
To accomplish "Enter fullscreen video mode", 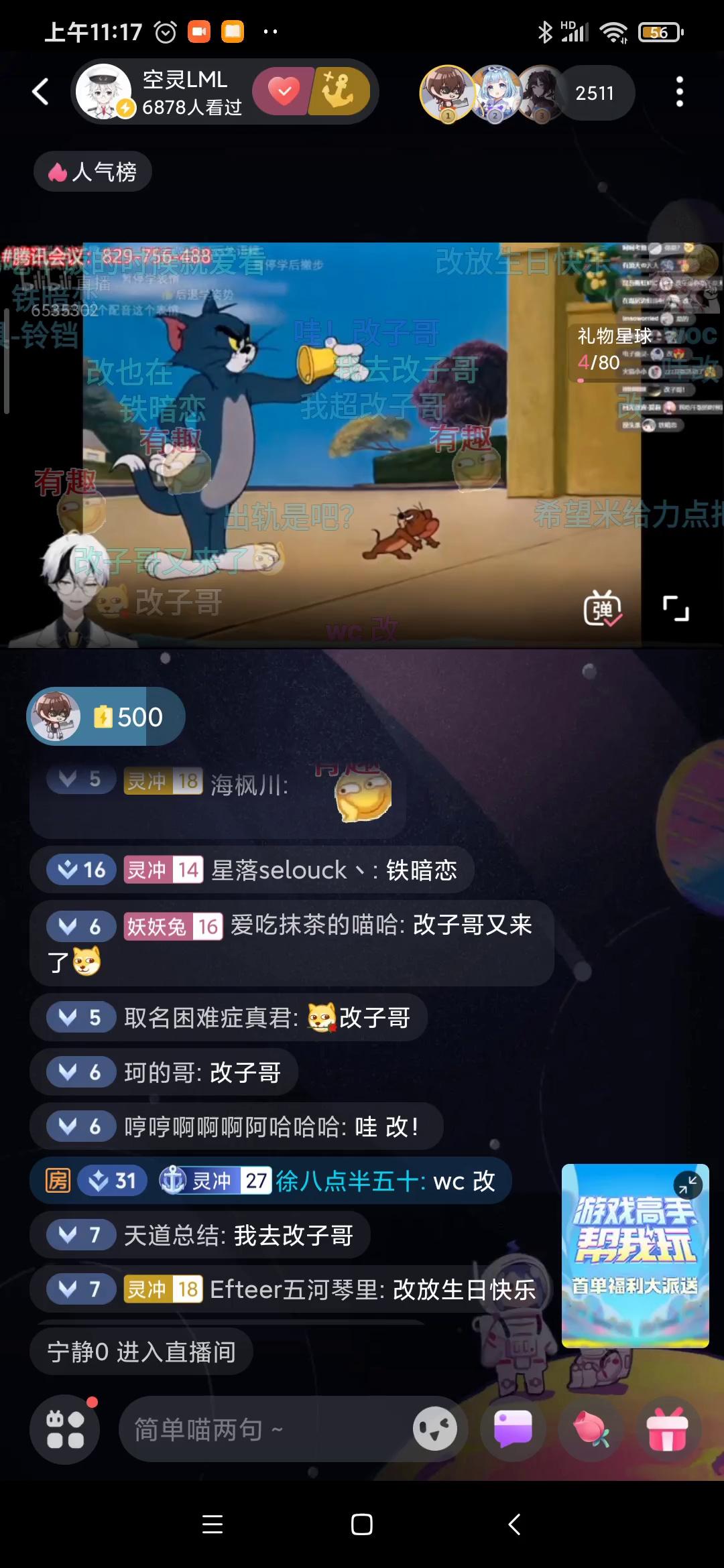I will 675,608.
